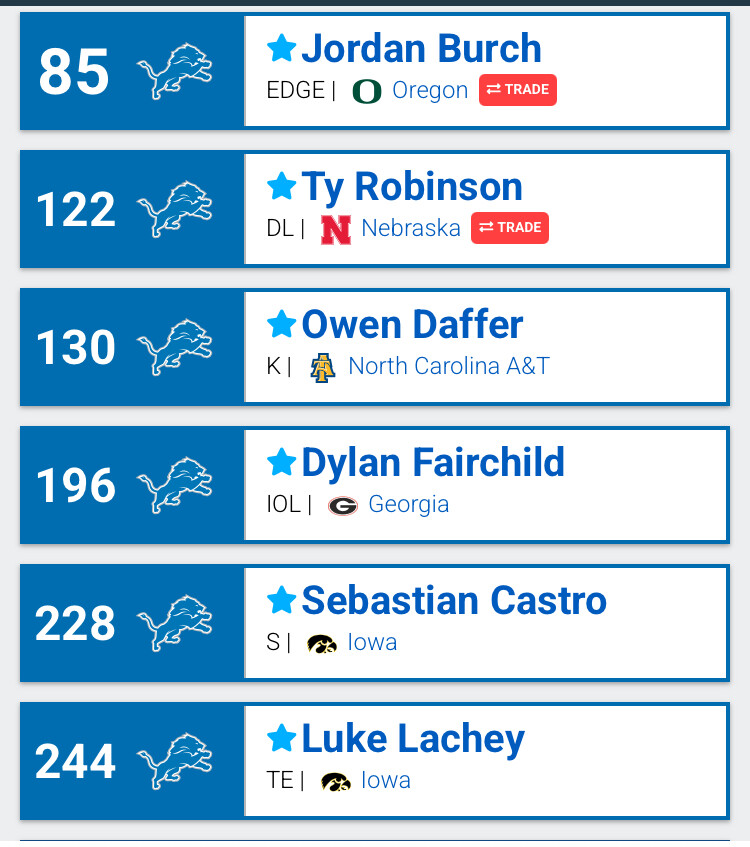Tap the Iowa link under Sebastian Castro

[372, 642]
